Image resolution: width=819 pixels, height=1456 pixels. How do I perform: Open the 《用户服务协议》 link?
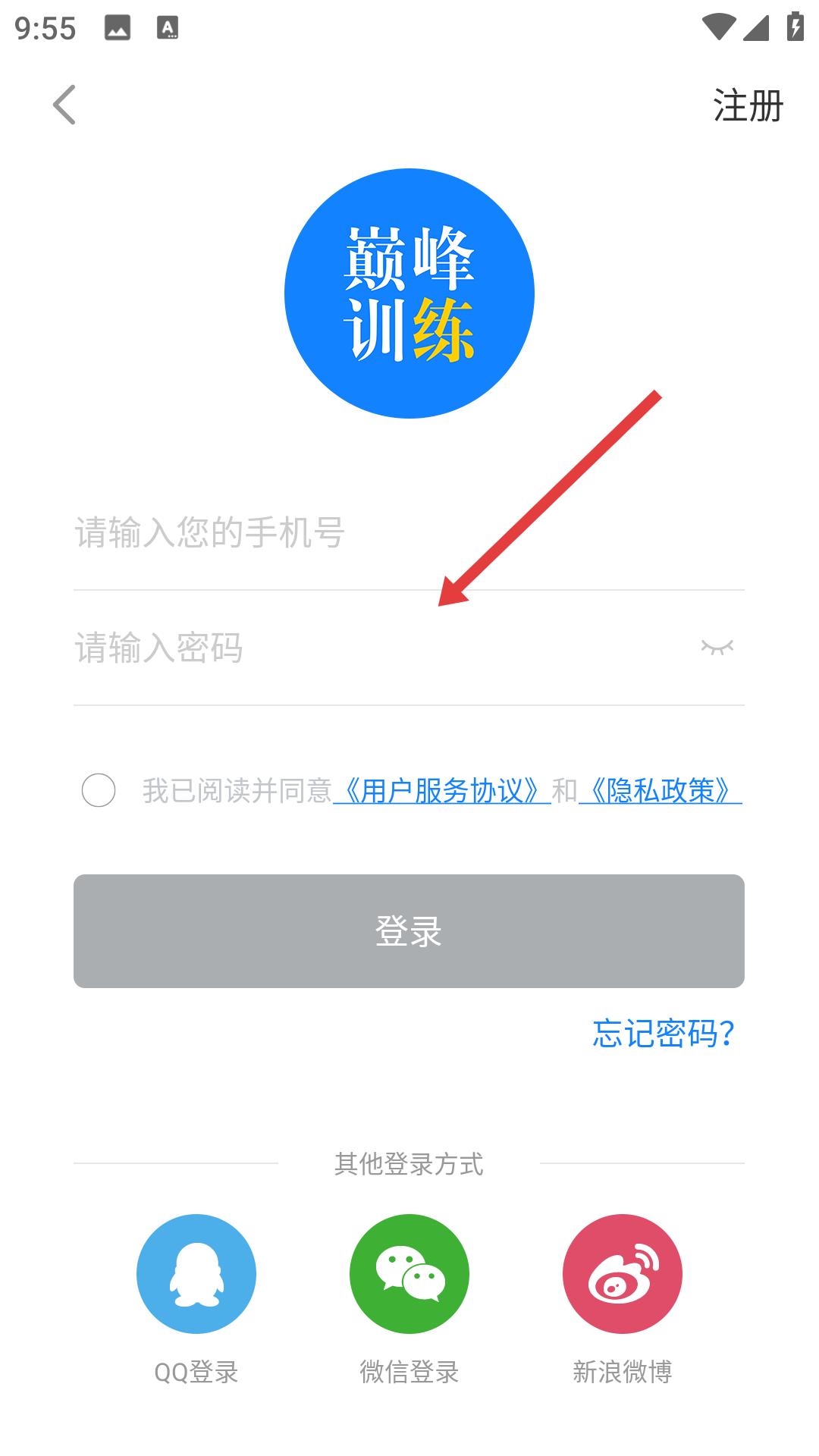pos(442,791)
